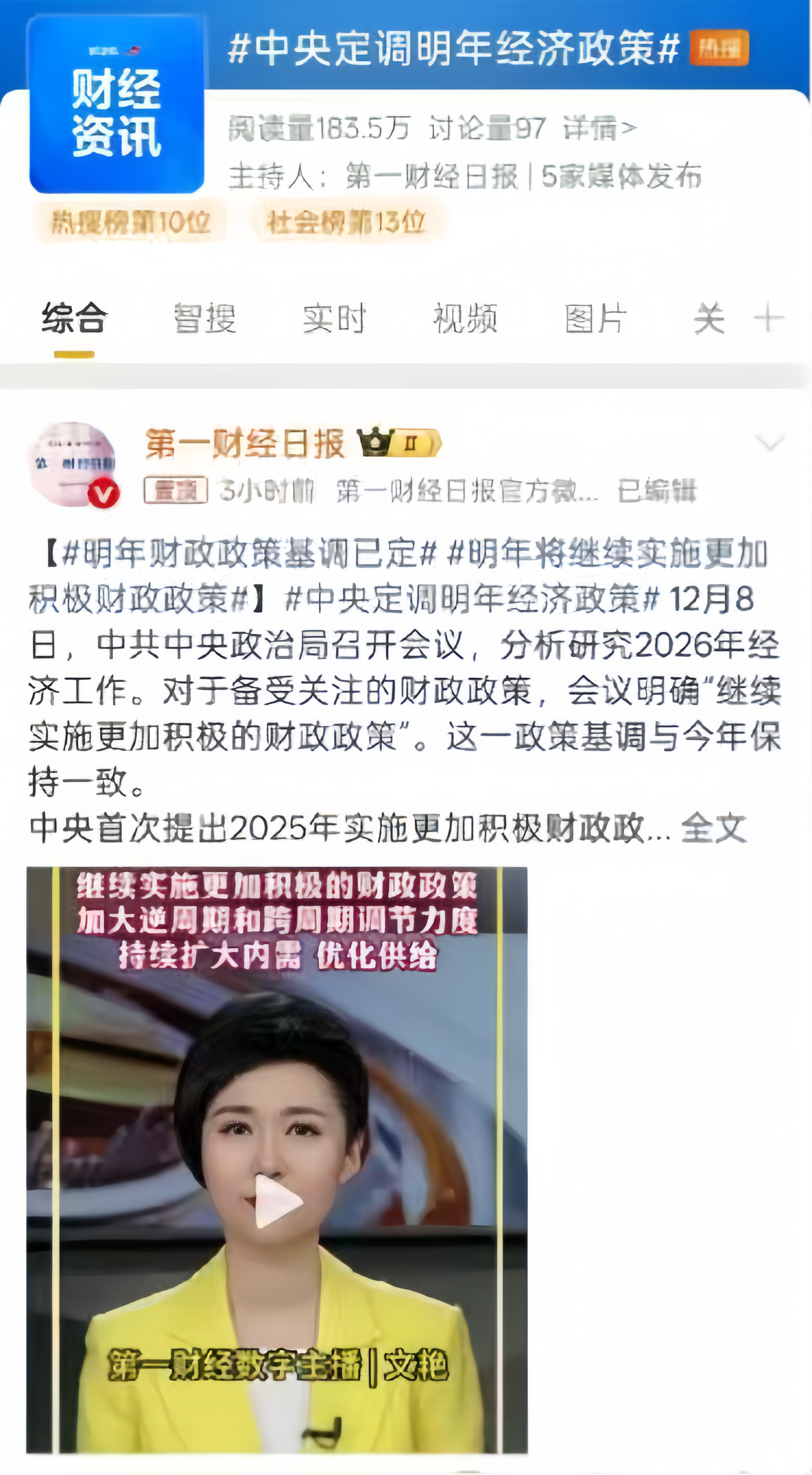Image resolution: width=812 pixels, height=1475 pixels.
Task: Open the host 第一财经日报 link
Action: [x=431, y=176]
